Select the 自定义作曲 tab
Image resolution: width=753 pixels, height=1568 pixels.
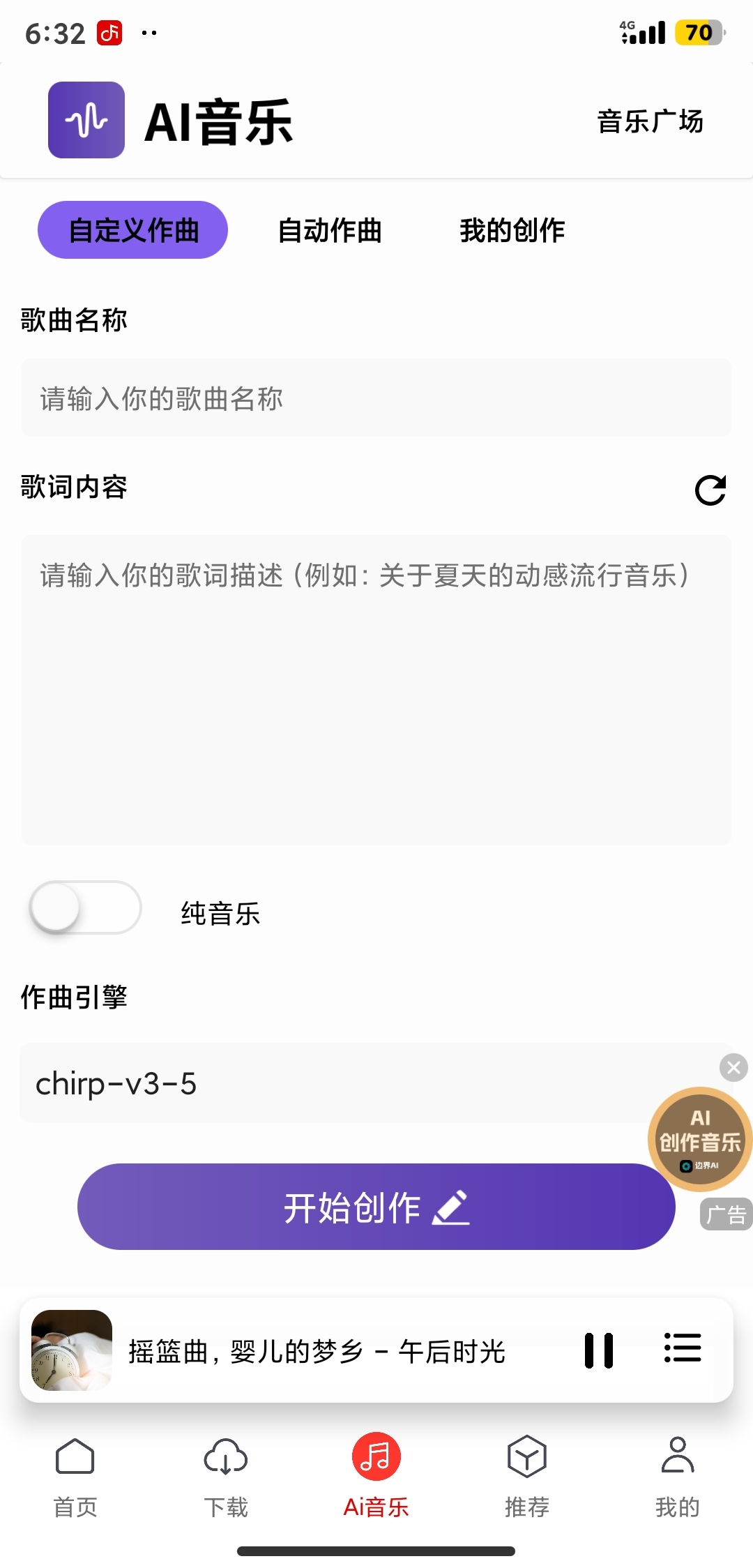click(132, 230)
